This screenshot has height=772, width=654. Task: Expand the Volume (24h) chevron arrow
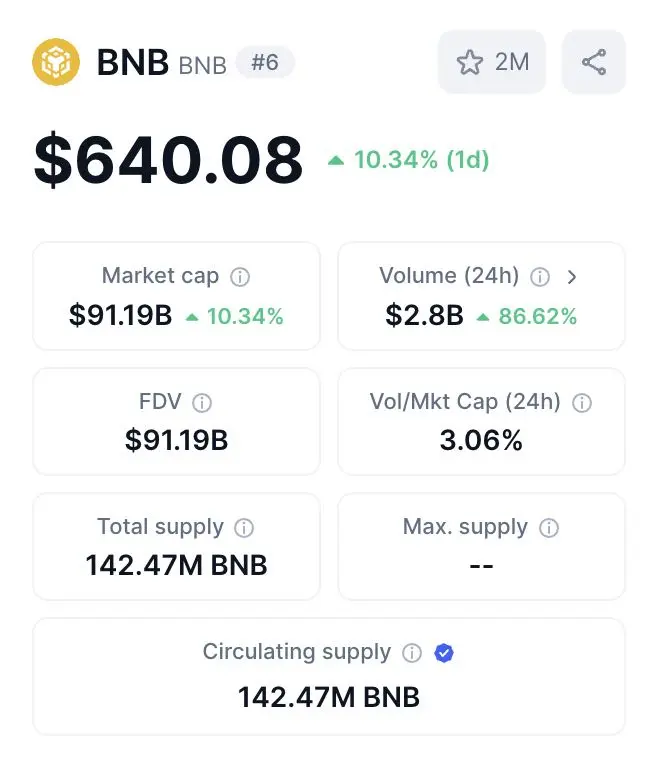(572, 277)
